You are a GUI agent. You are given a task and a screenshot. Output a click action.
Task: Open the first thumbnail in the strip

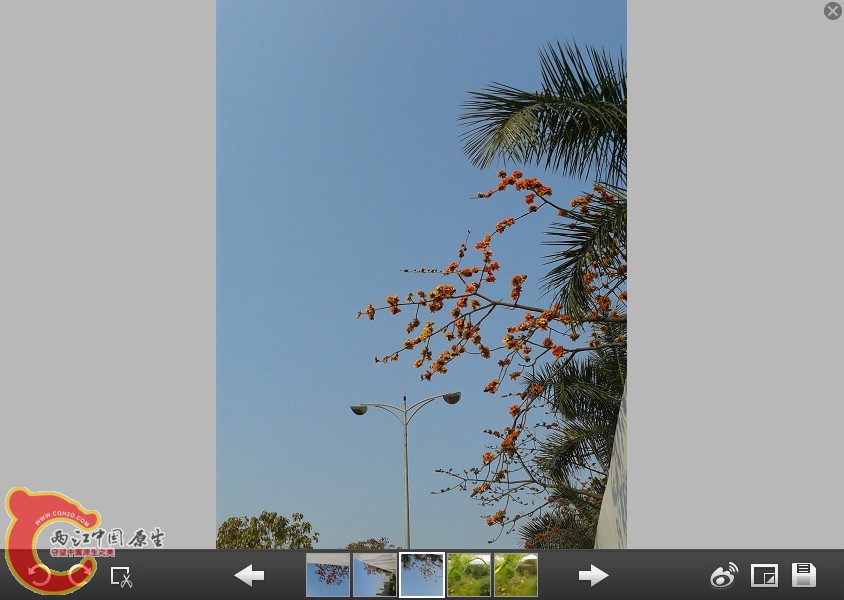[327, 575]
